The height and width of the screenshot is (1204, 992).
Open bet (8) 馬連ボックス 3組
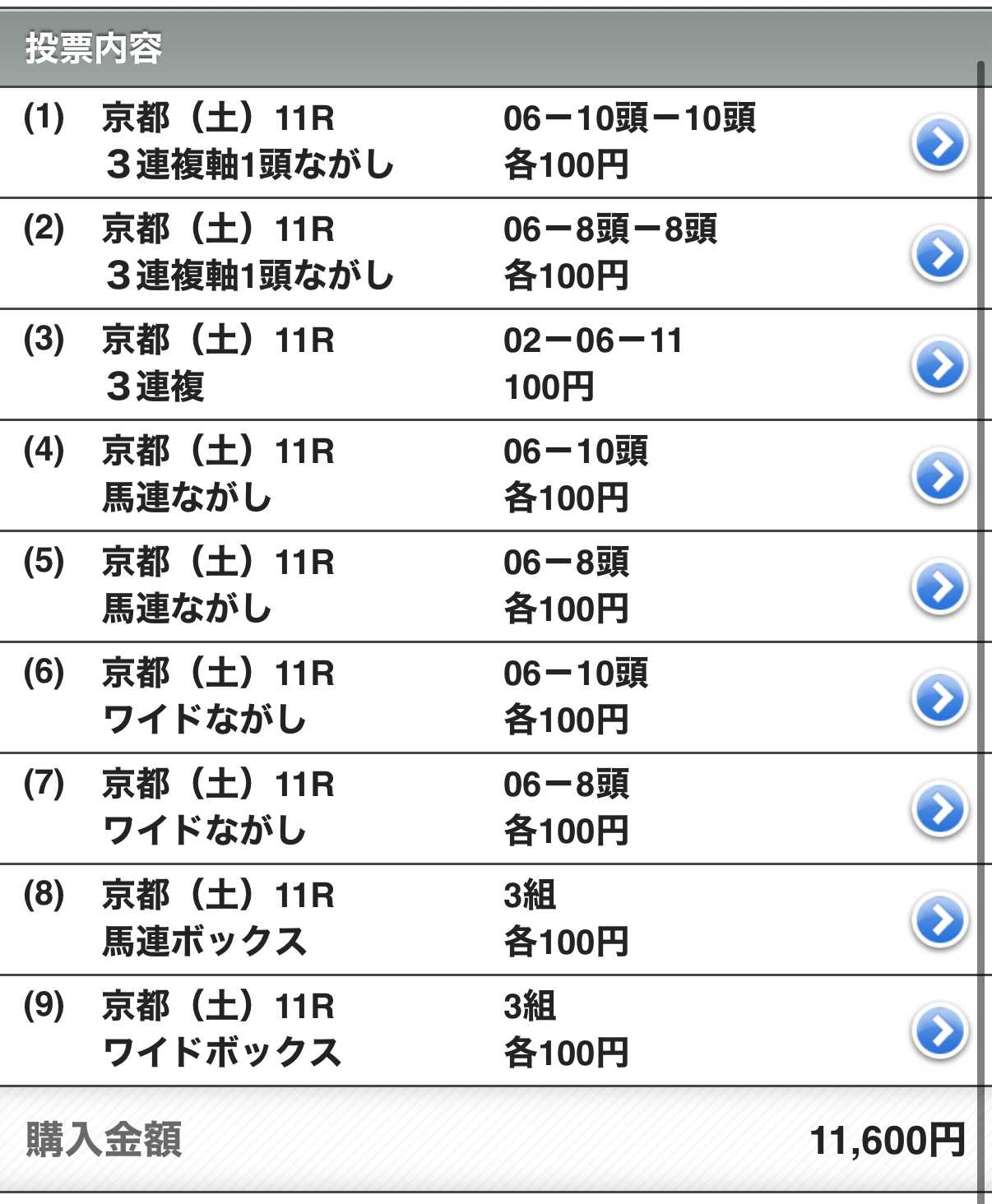point(939,920)
